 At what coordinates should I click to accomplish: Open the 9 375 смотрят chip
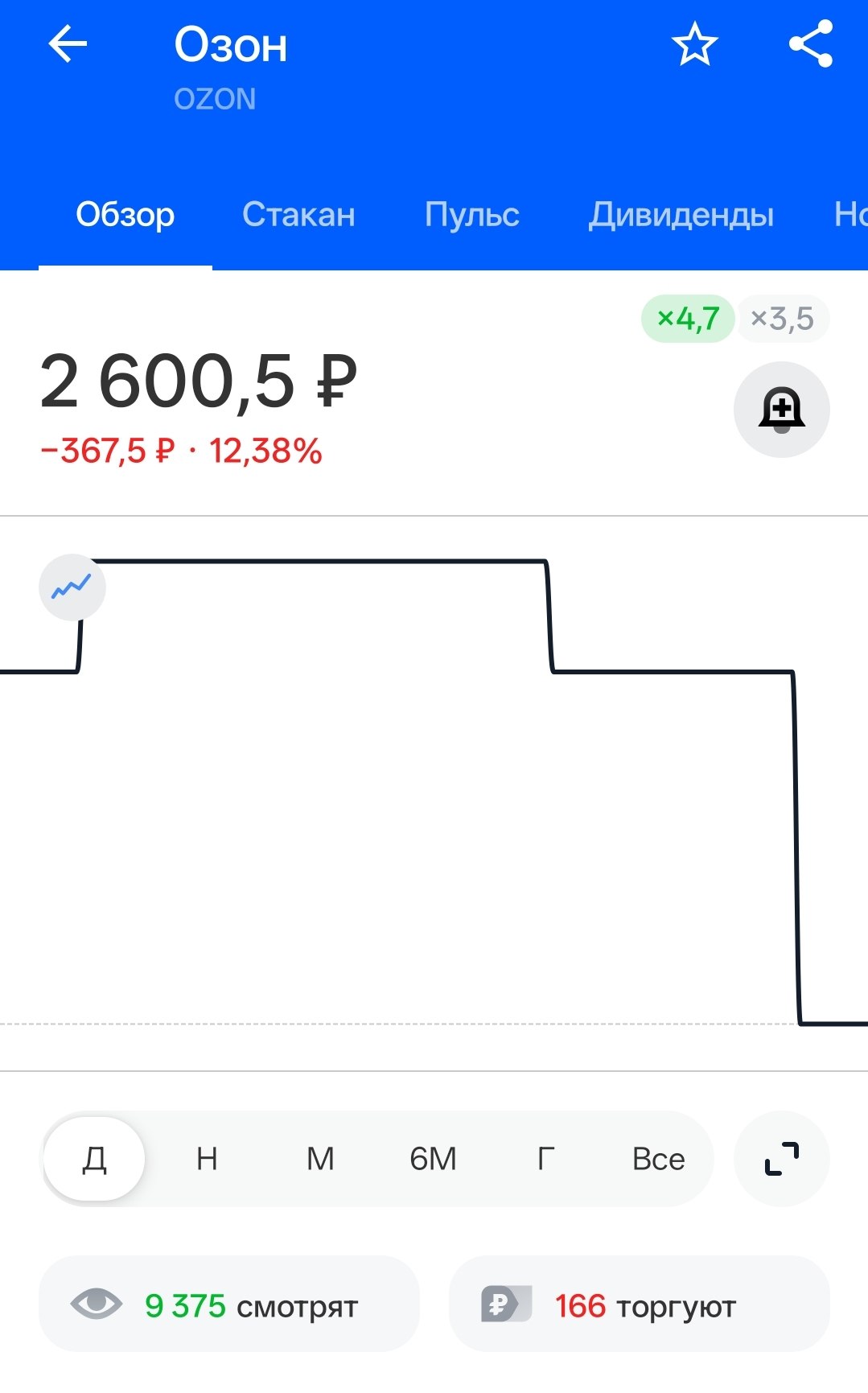coord(229,1304)
